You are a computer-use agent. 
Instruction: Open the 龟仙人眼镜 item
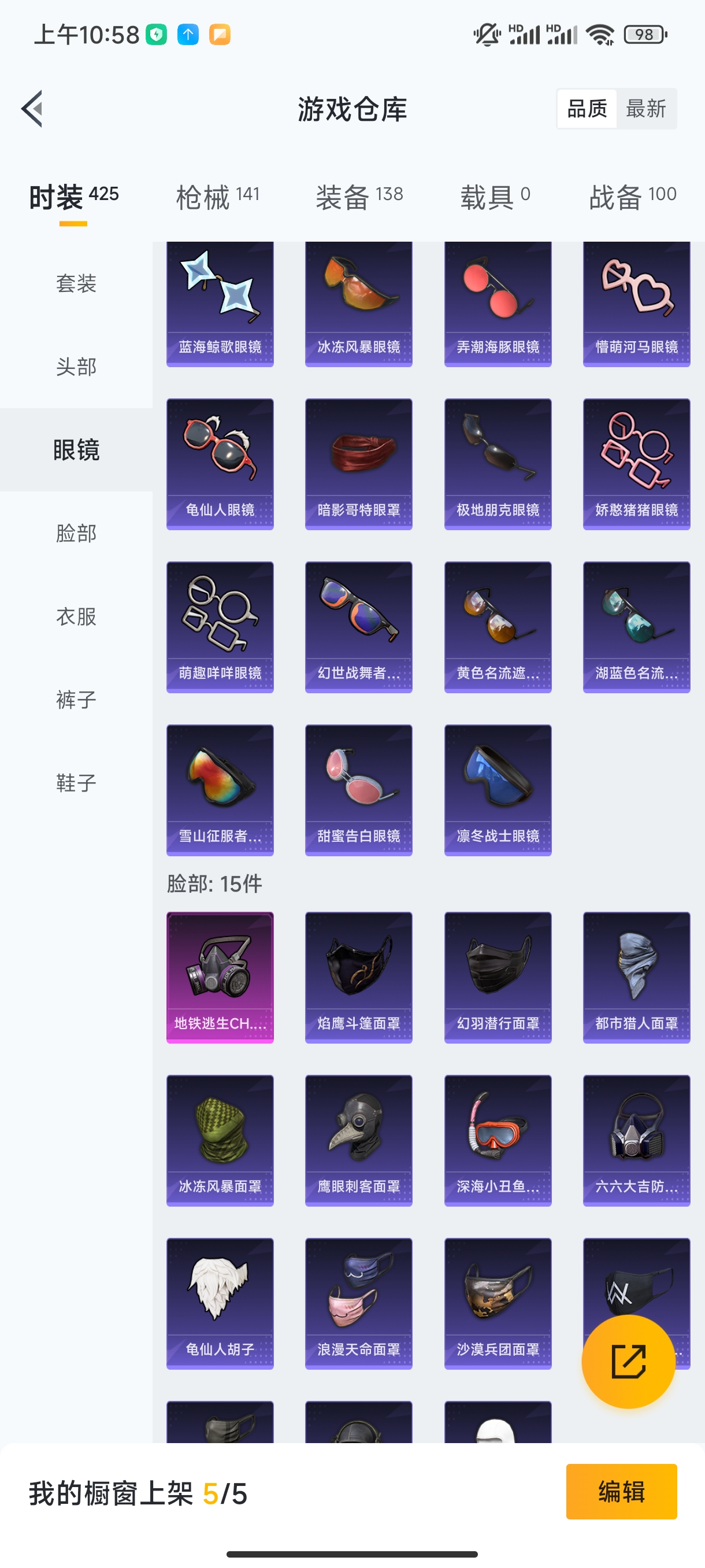click(x=220, y=464)
